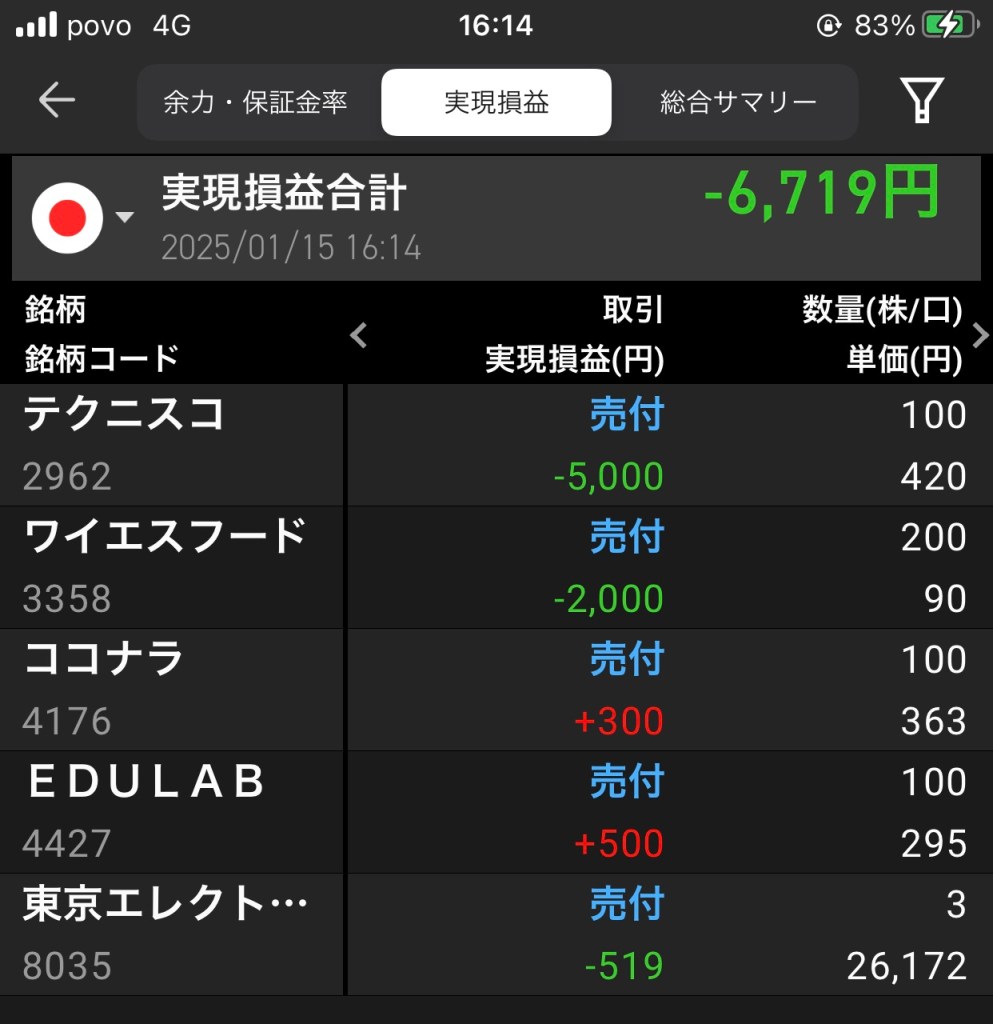993x1024 pixels.
Task: Tap the left column arrow
Action: (x=360, y=336)
